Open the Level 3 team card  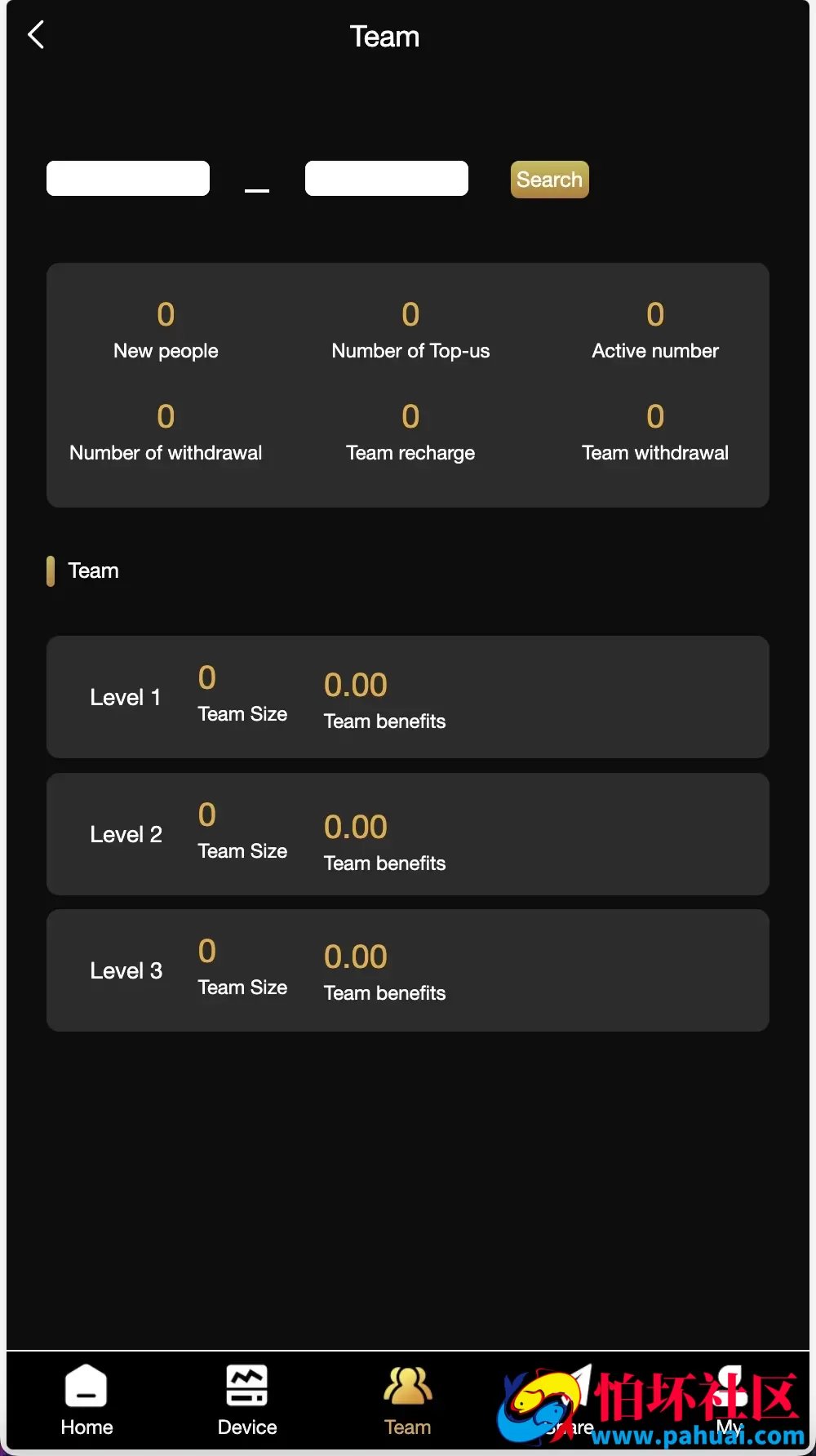(x=408, y=970)
